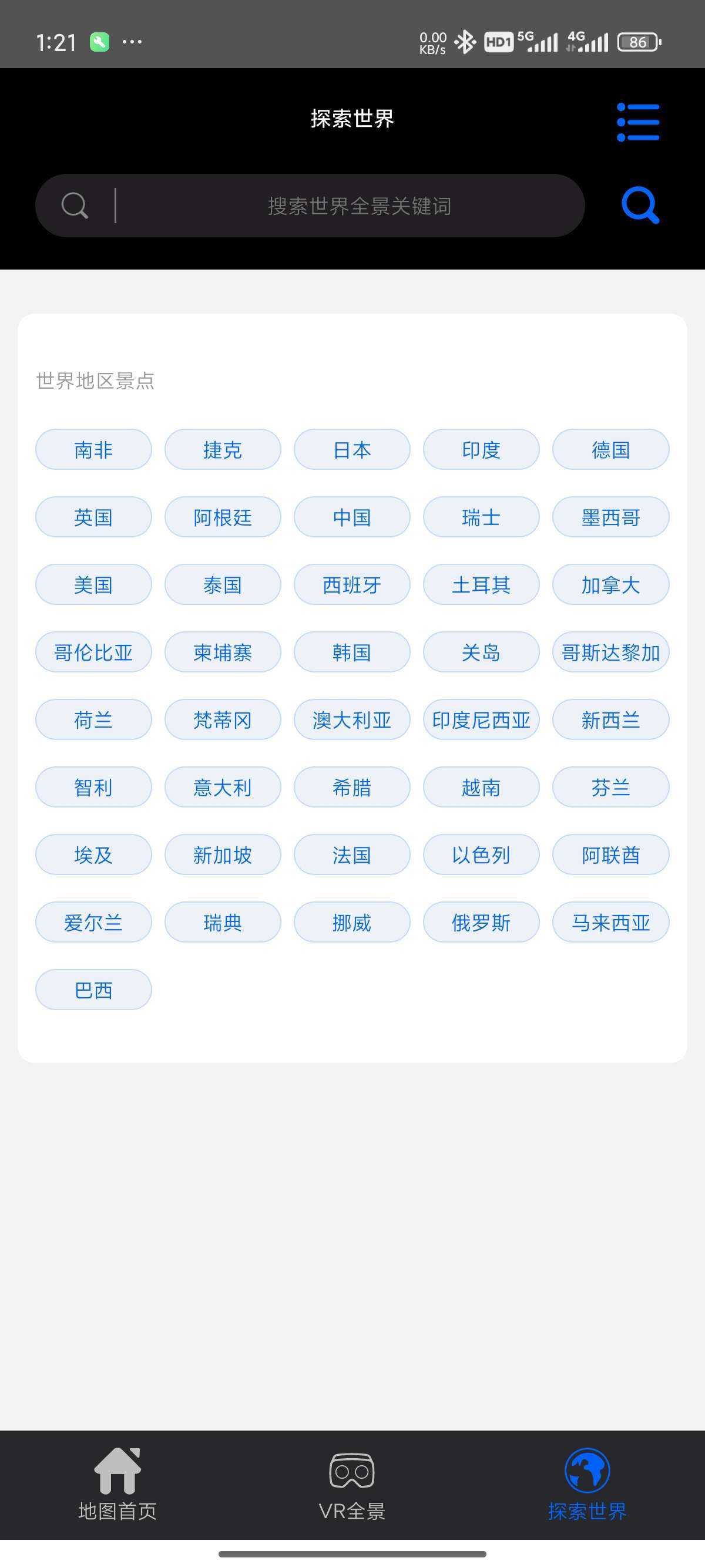Viewport: 705px width, 1568px height.
Task: Tap the 马来西亚 region tag
Action: click(x=610, y=921)
